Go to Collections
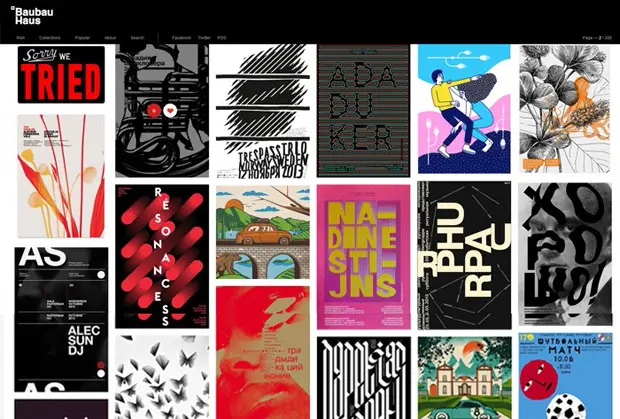 click(49, 37)
